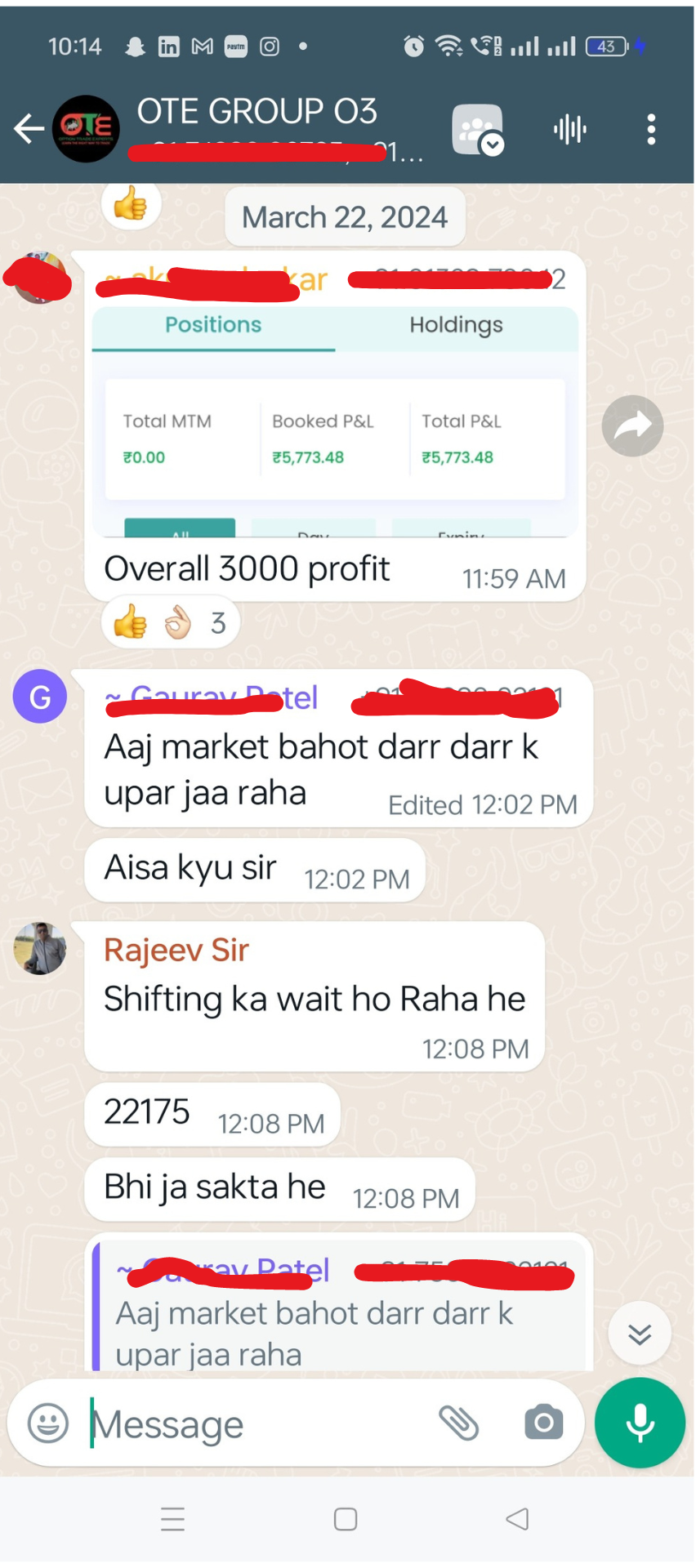Screen dimensions: 696x1568
Task: View Rajeev Sir's profile picture
Action: point(39,948)
